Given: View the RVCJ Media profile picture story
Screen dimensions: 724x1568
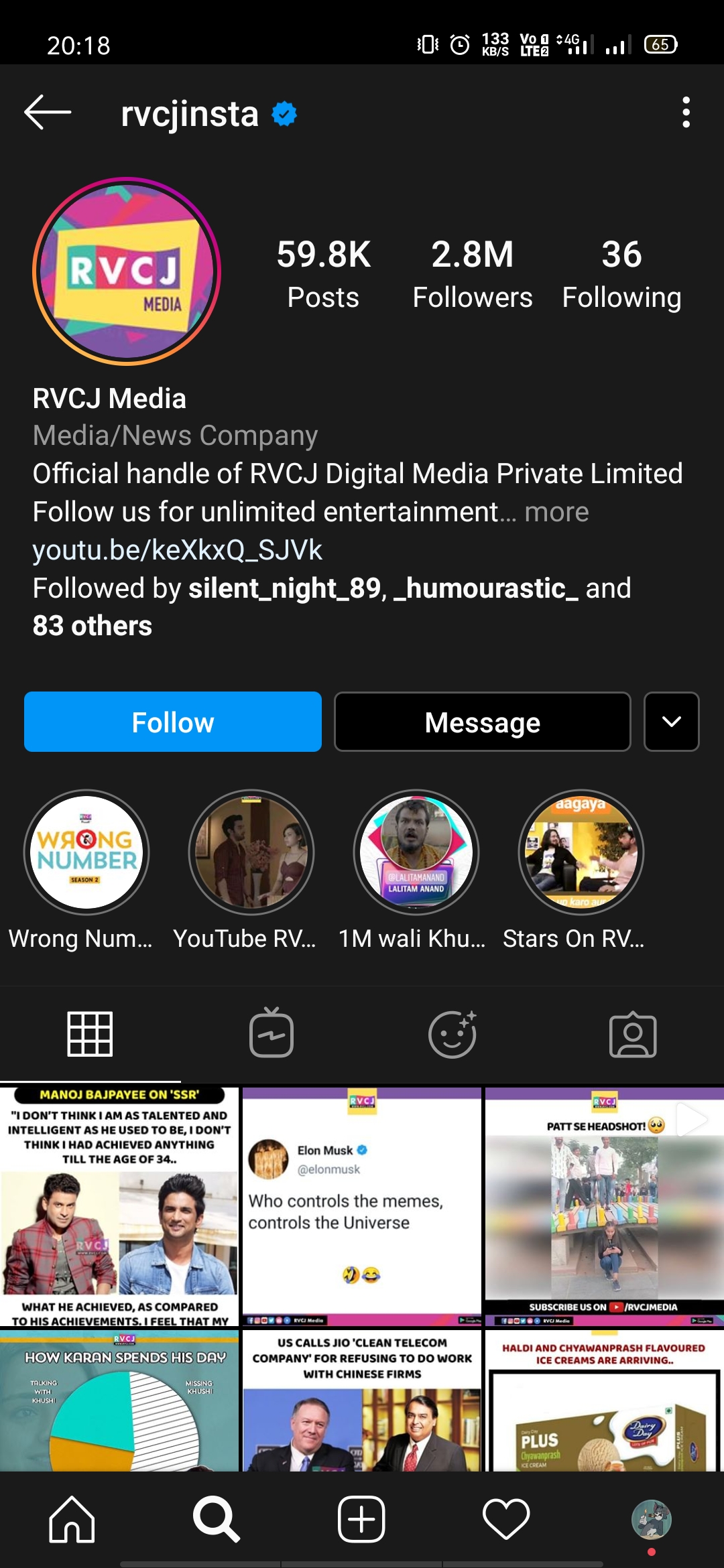Looking at the screenshot, I should pyautogui.click(x=127, y=271).
